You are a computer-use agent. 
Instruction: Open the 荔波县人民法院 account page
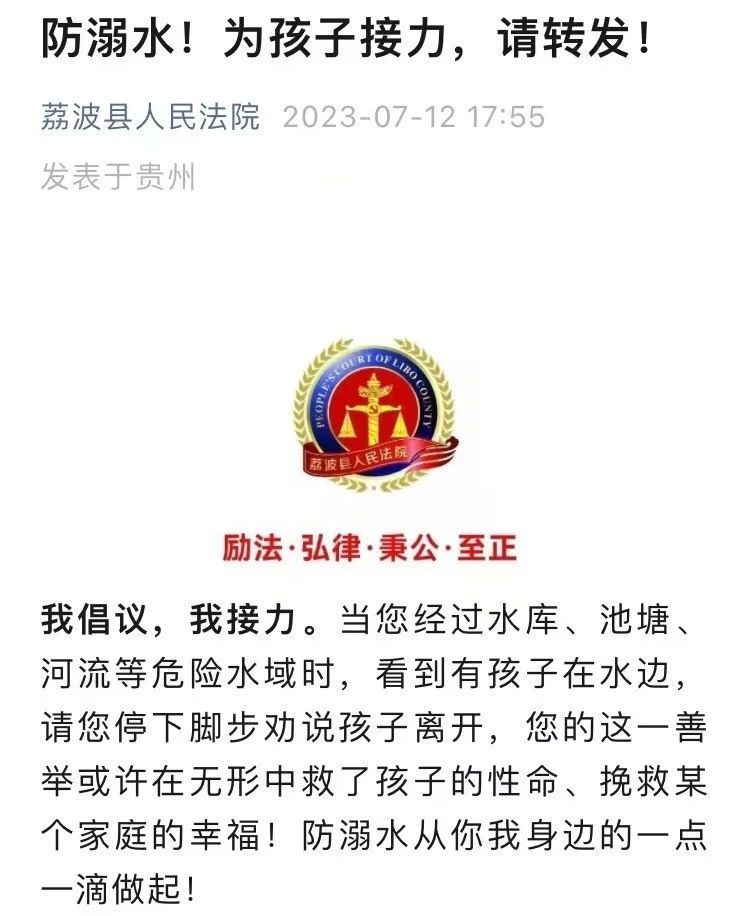(150, 117)
